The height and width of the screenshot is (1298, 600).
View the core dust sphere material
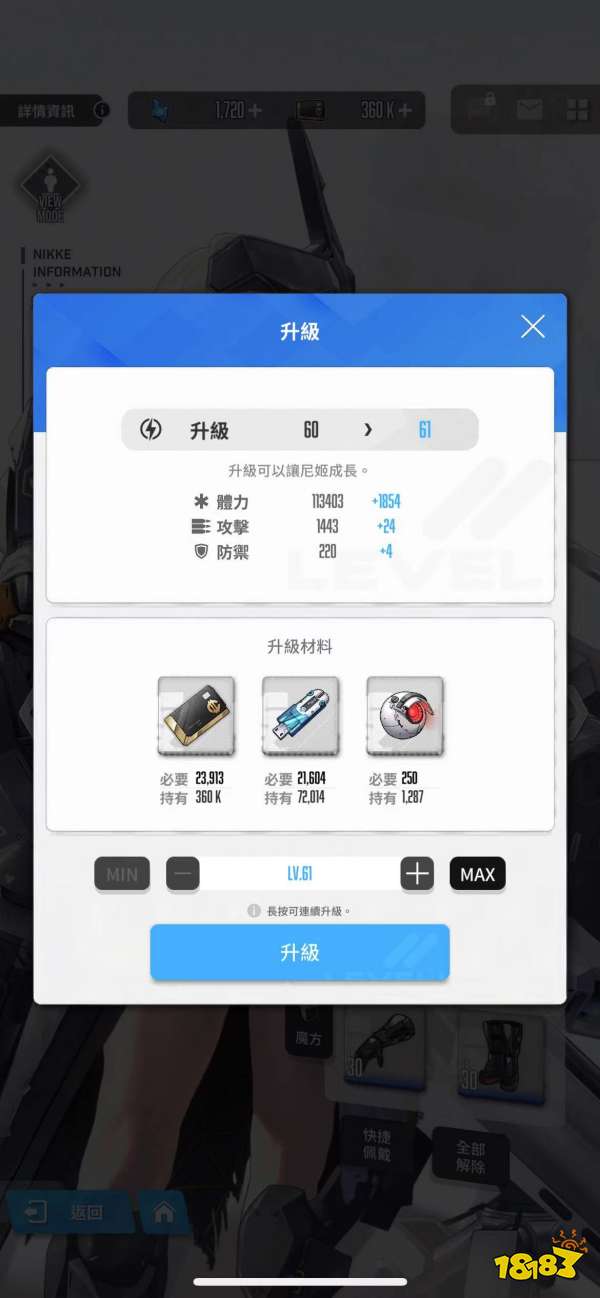pos(405,716)
